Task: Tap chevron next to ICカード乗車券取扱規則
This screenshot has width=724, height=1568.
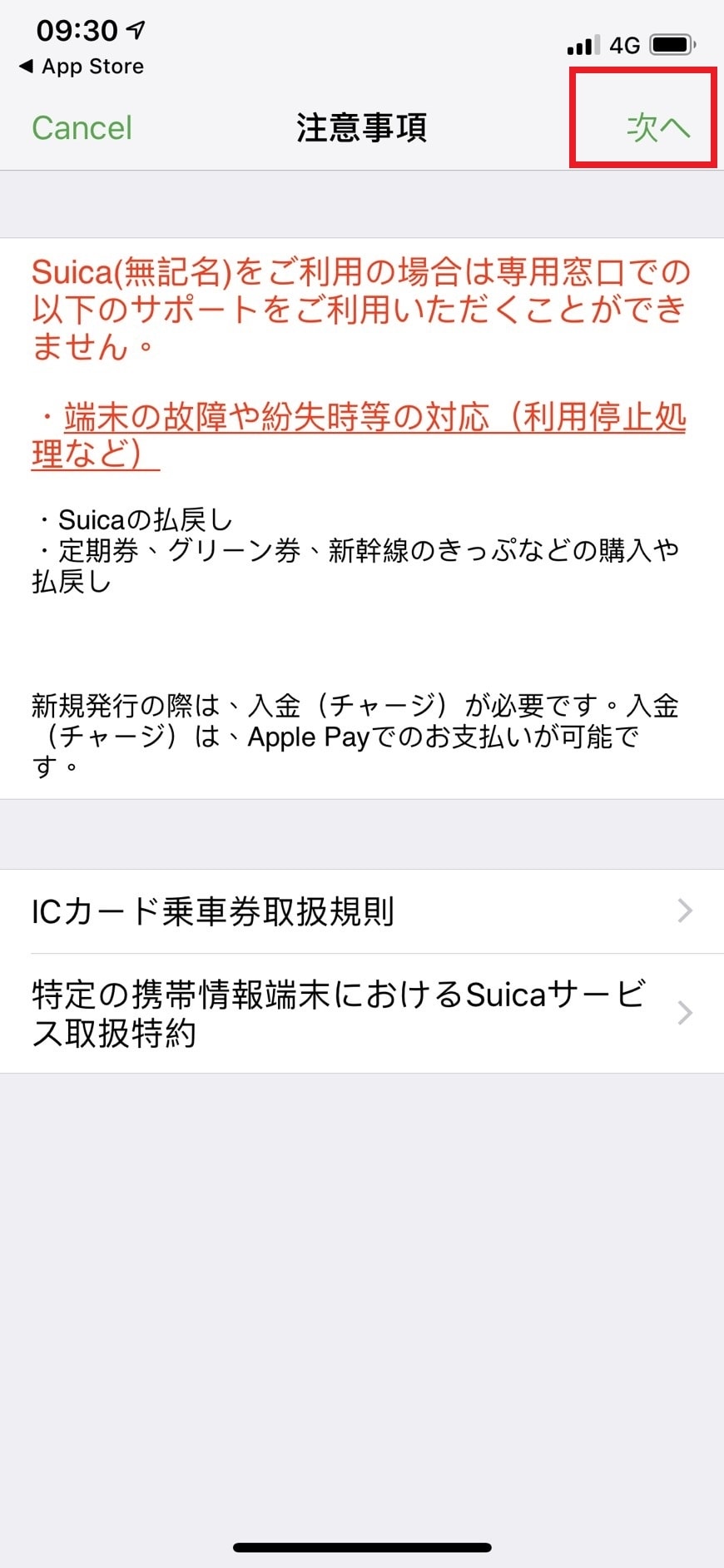Action: click(x=685, y=912)
